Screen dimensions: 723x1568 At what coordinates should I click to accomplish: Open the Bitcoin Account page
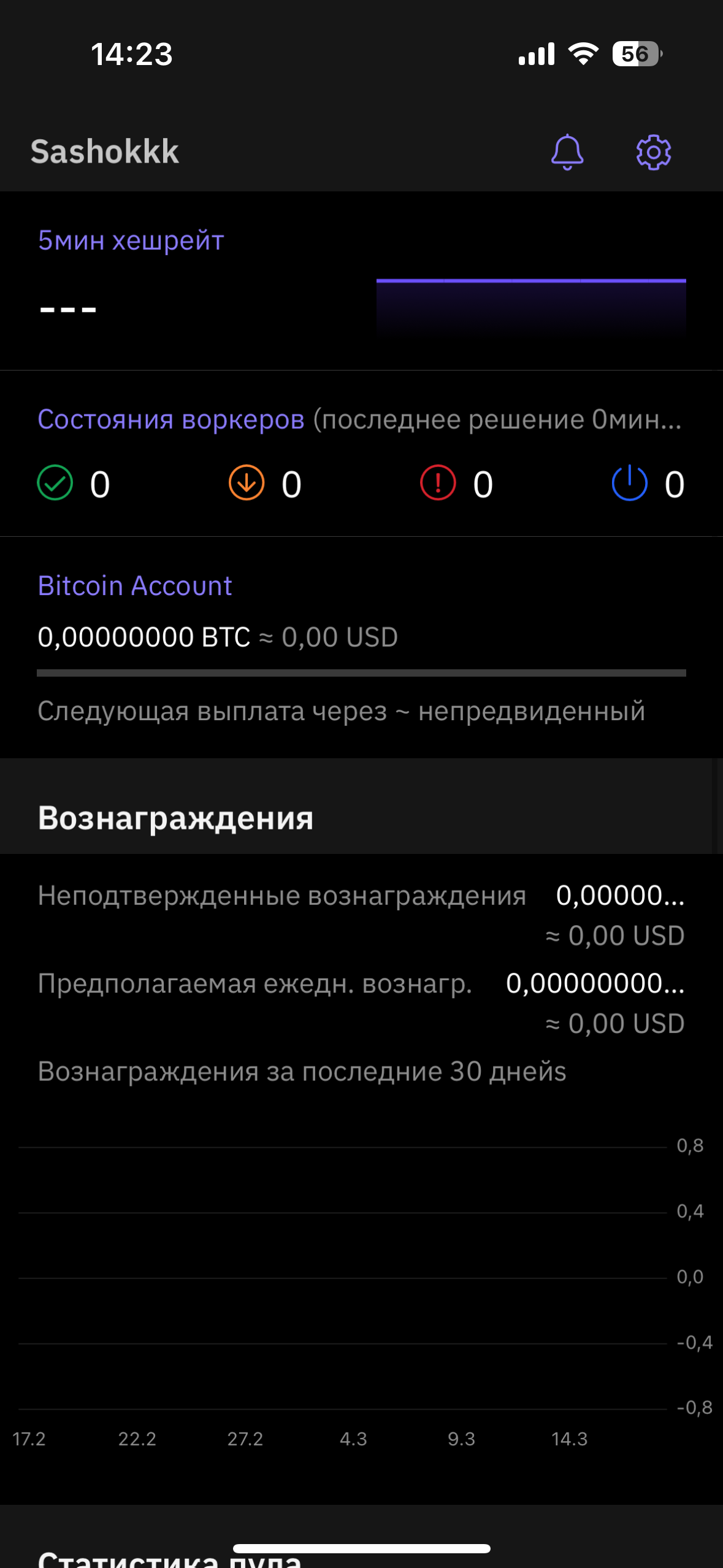click(x=135, y=586)
